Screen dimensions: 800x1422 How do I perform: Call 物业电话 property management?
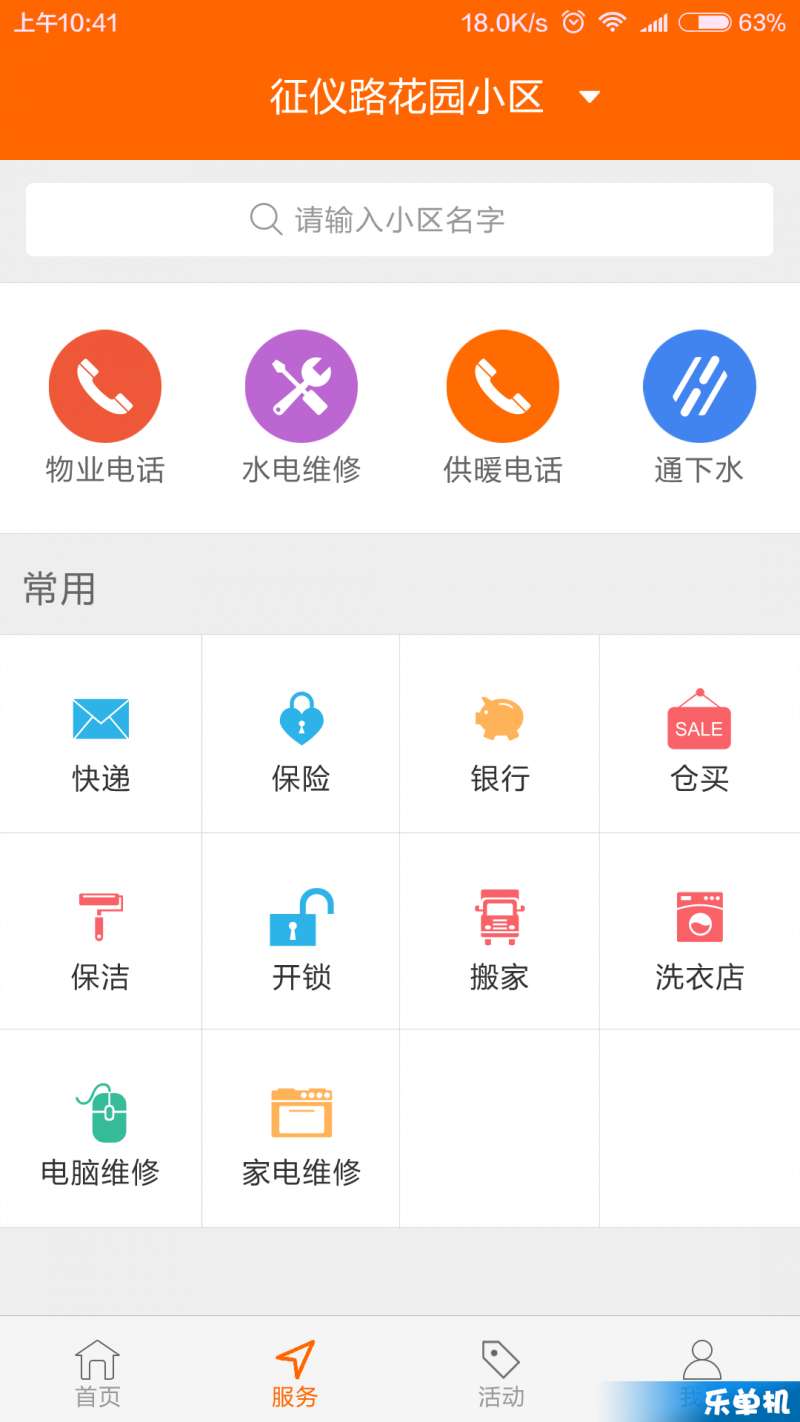pyautogui.click(x=105, y=387)
